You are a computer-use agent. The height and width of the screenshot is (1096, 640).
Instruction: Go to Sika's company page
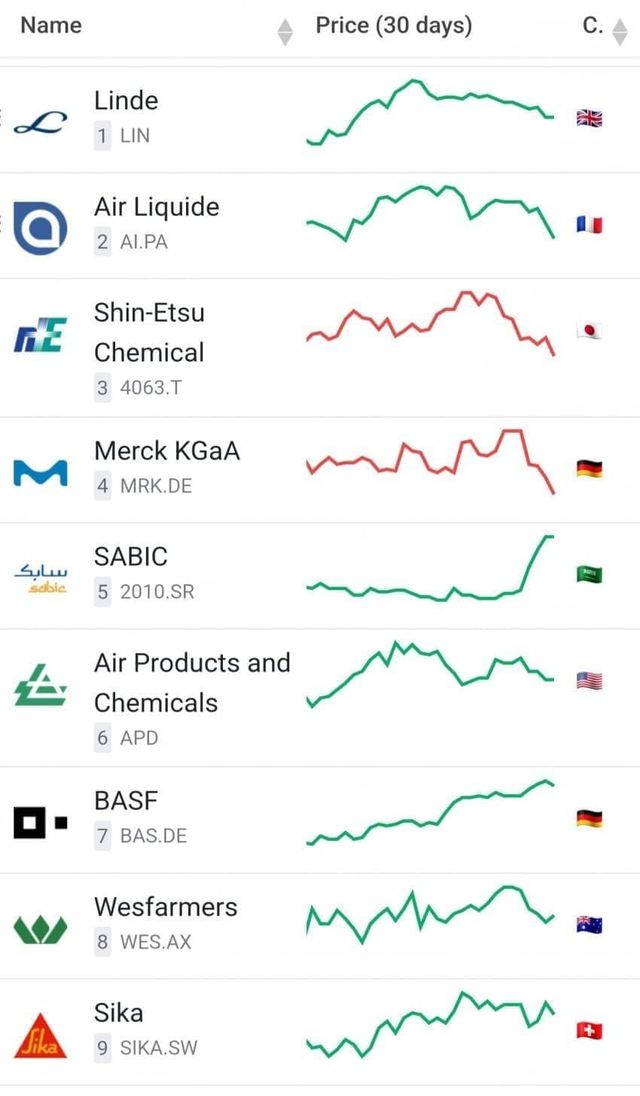(x=119, y=1013)
